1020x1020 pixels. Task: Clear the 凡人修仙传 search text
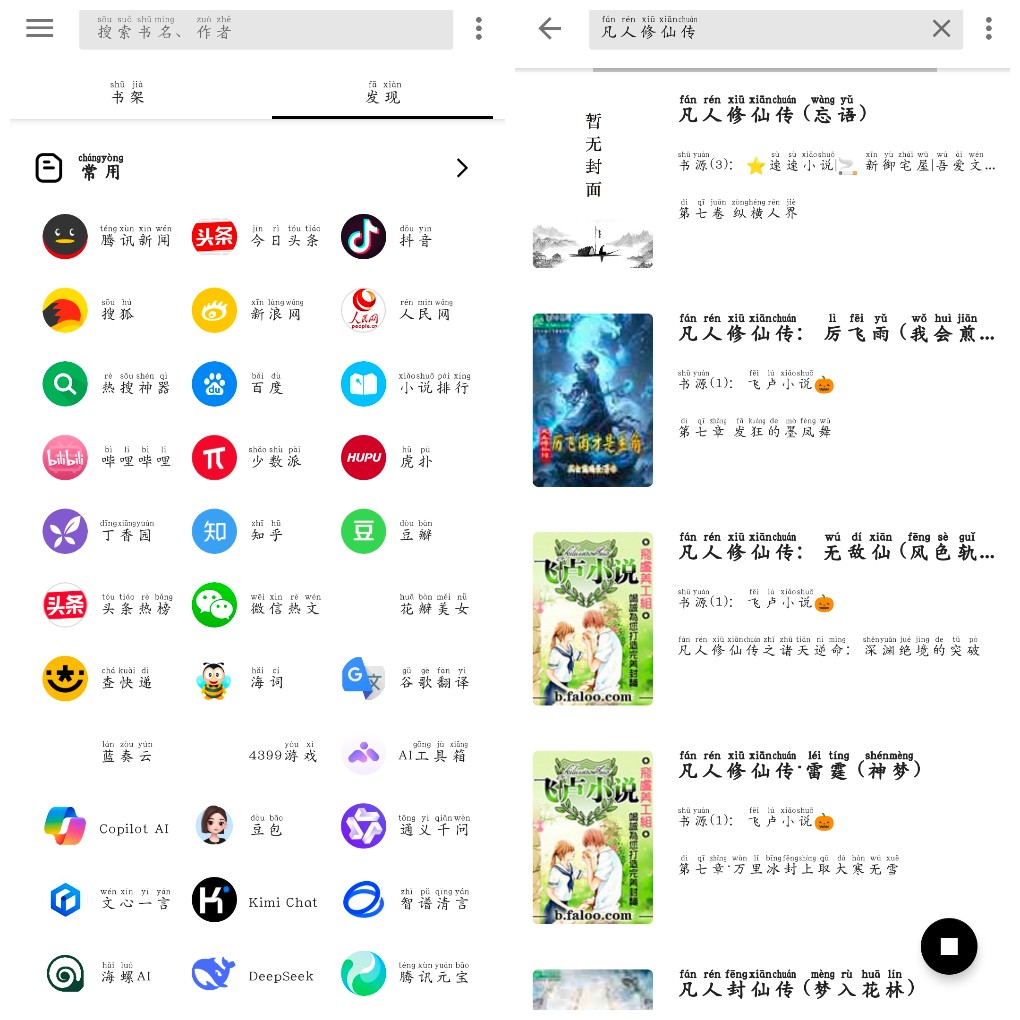941,29
